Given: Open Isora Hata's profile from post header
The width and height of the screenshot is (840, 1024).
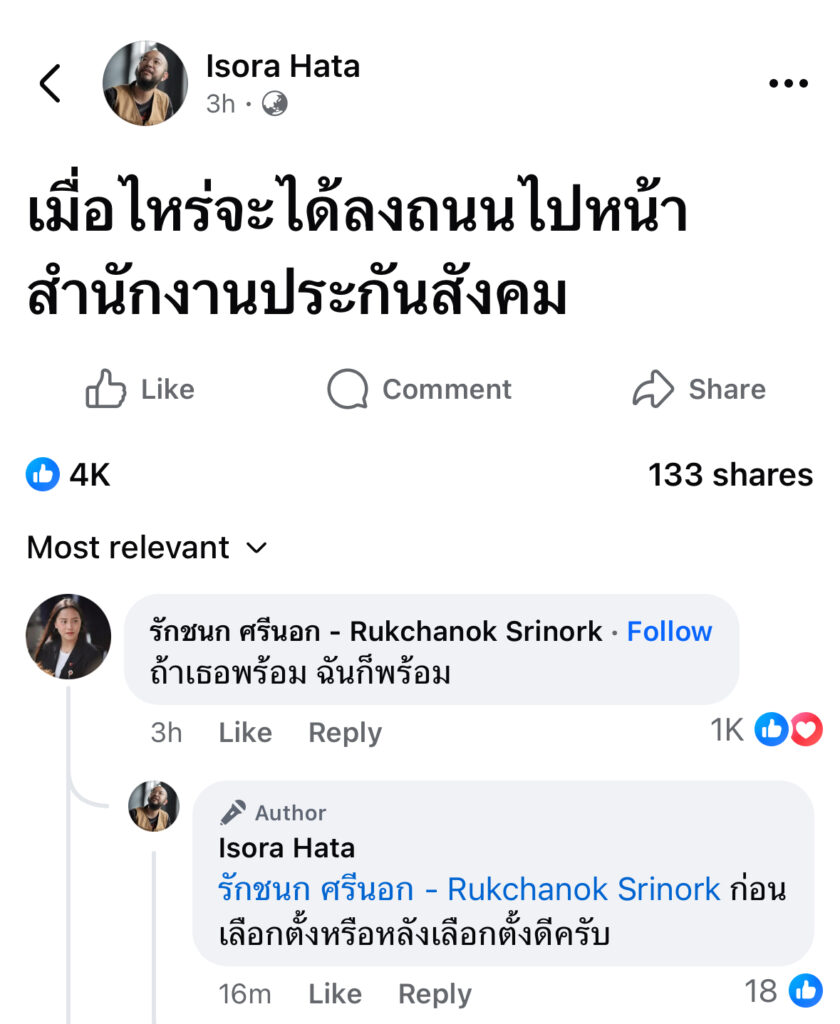Looking at the screenshot, I should pyautogui.click(x=283, y=67).
